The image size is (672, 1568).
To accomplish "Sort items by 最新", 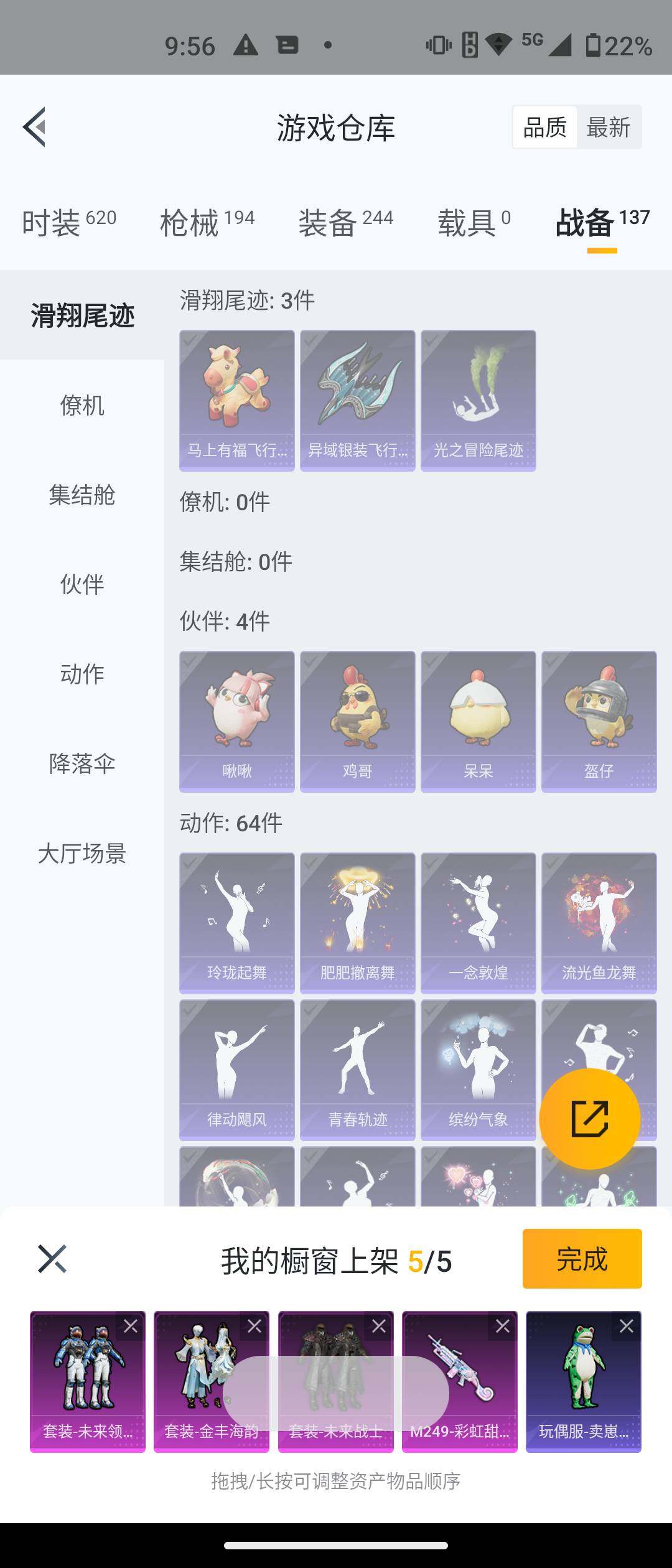I will tap(608, 128).
